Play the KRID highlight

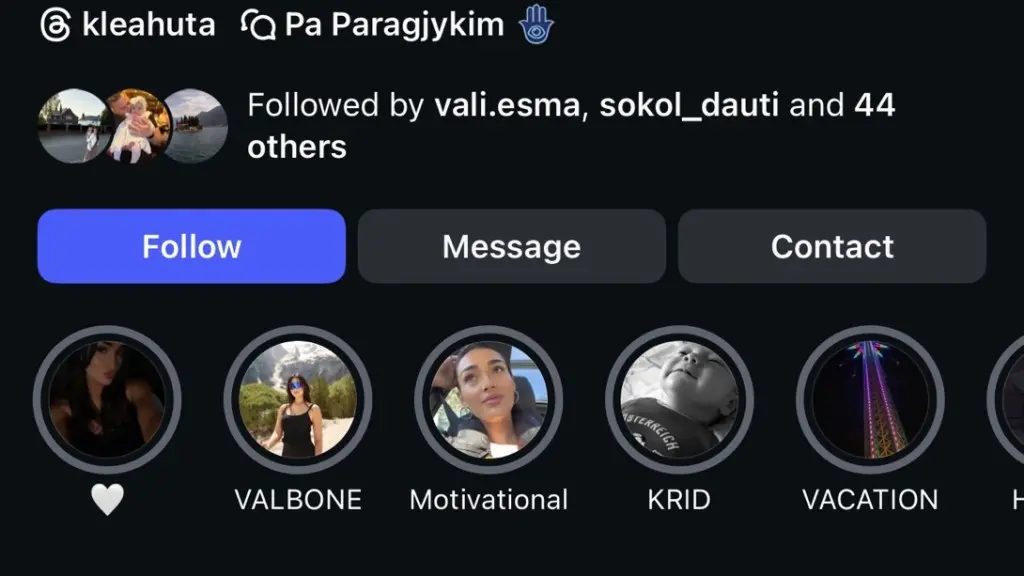(x=679, y=400)
